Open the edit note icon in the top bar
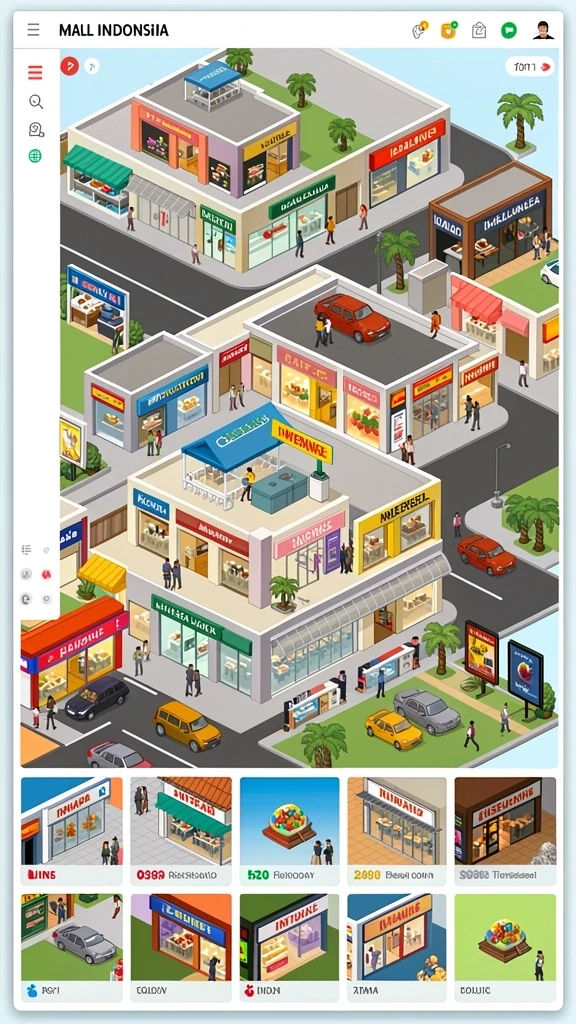The height and width of the screenshot is (1024, 576). coord(479,30)
